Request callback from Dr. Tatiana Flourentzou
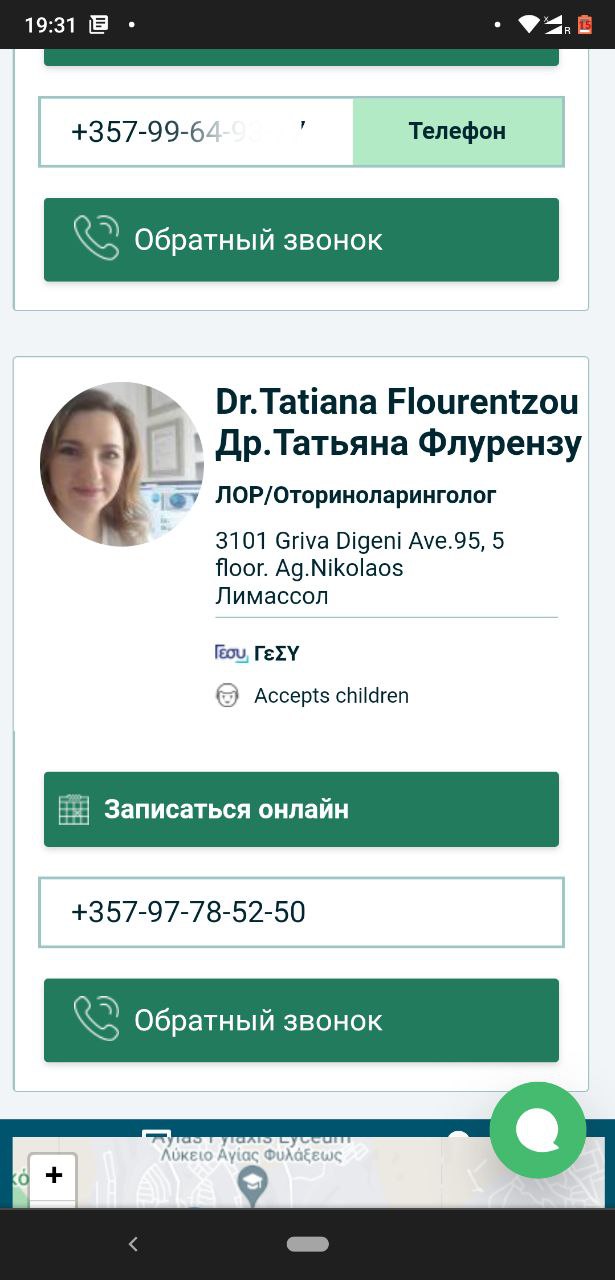Screen dimensions: 615x1280 tap(301, 1020)
